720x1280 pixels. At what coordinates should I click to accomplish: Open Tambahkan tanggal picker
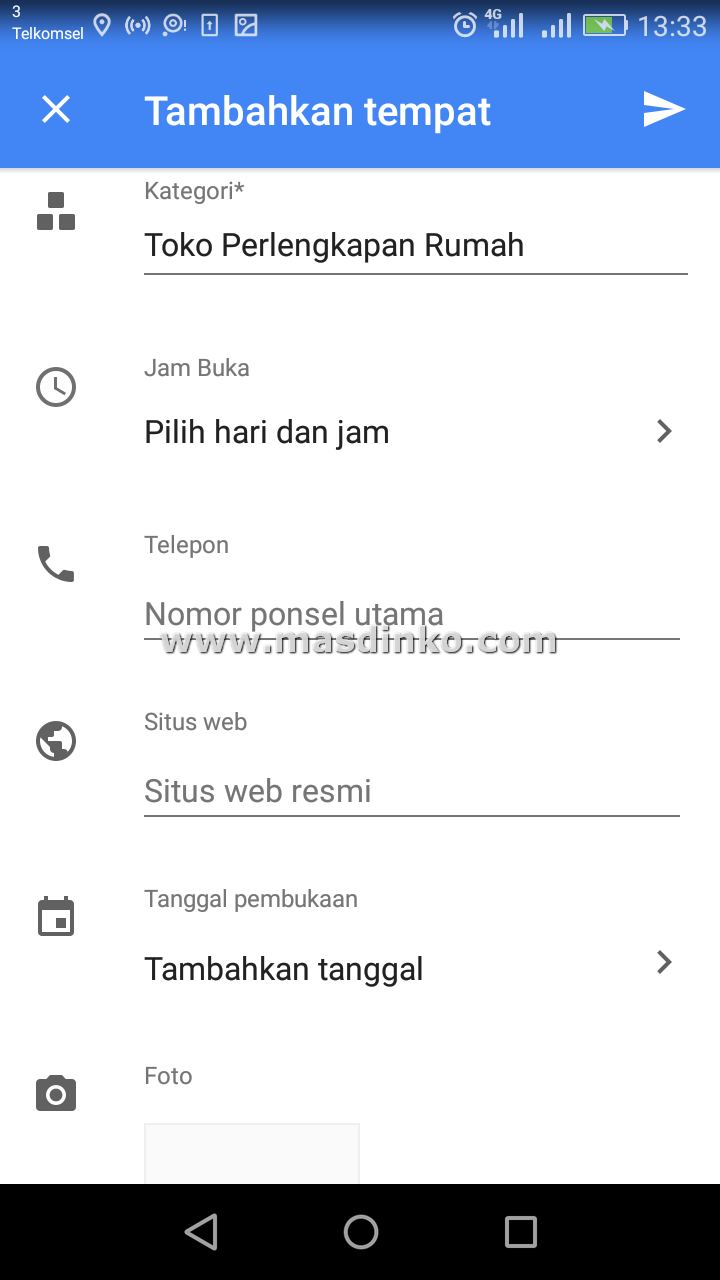point(410,968)
